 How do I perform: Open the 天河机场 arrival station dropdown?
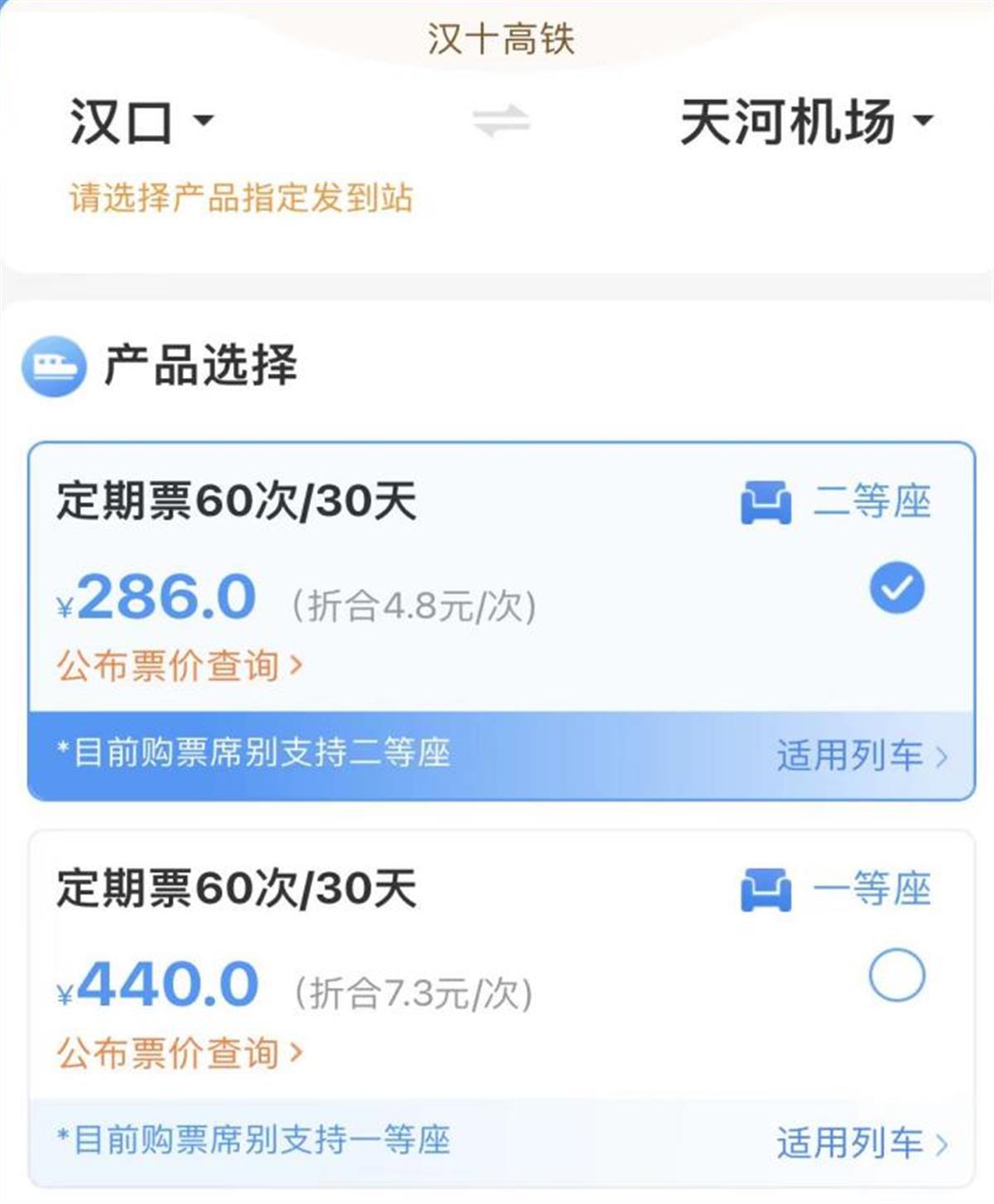805,123
